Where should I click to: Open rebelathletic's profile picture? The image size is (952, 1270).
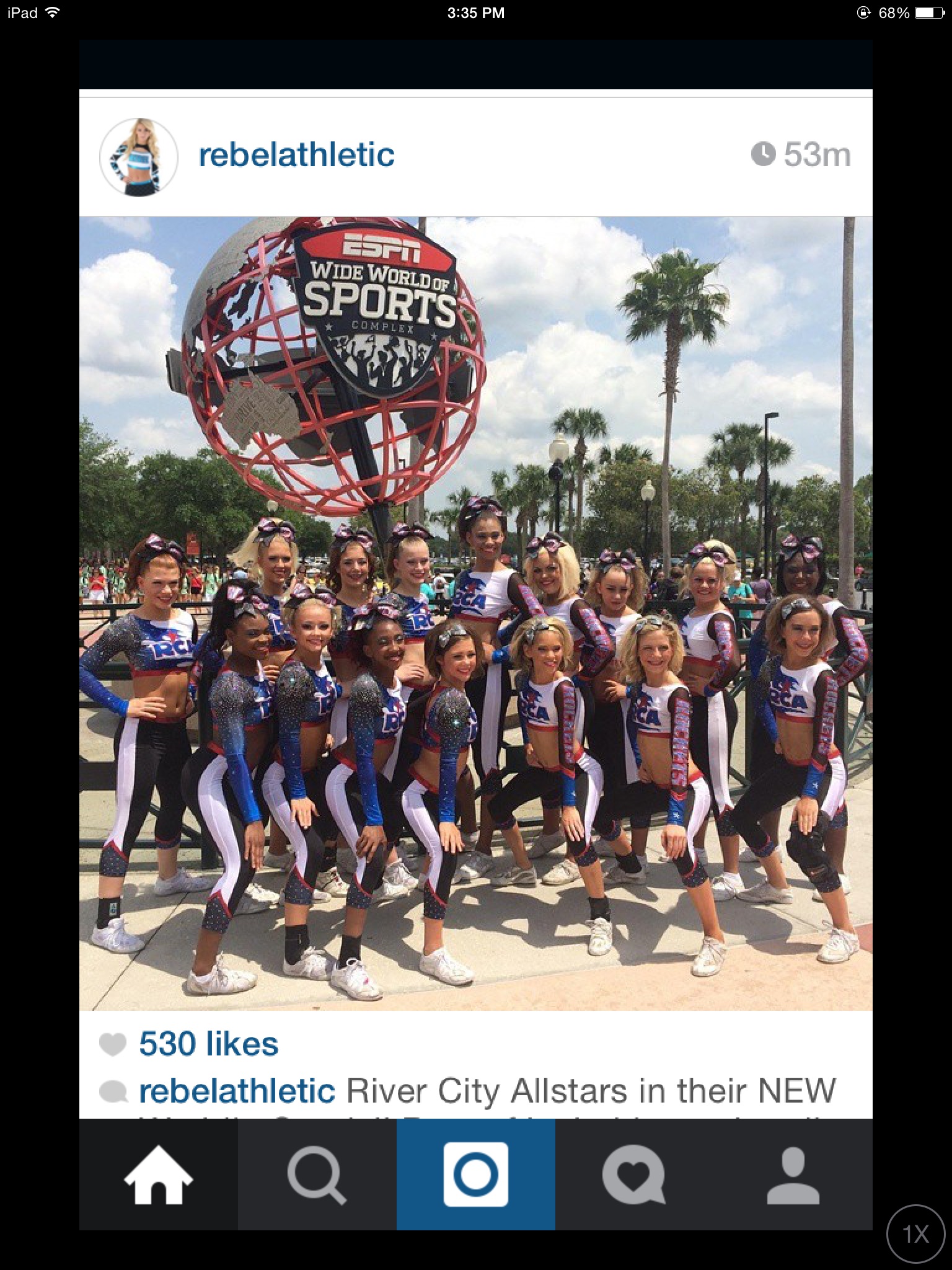pos(139,157)
